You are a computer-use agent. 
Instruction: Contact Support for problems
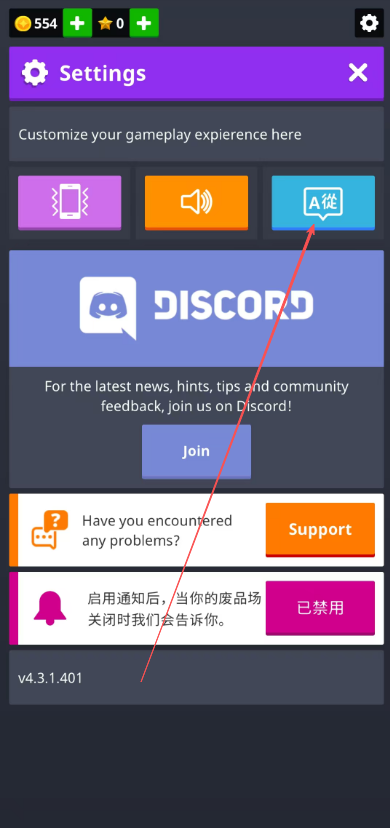(320, 530)
